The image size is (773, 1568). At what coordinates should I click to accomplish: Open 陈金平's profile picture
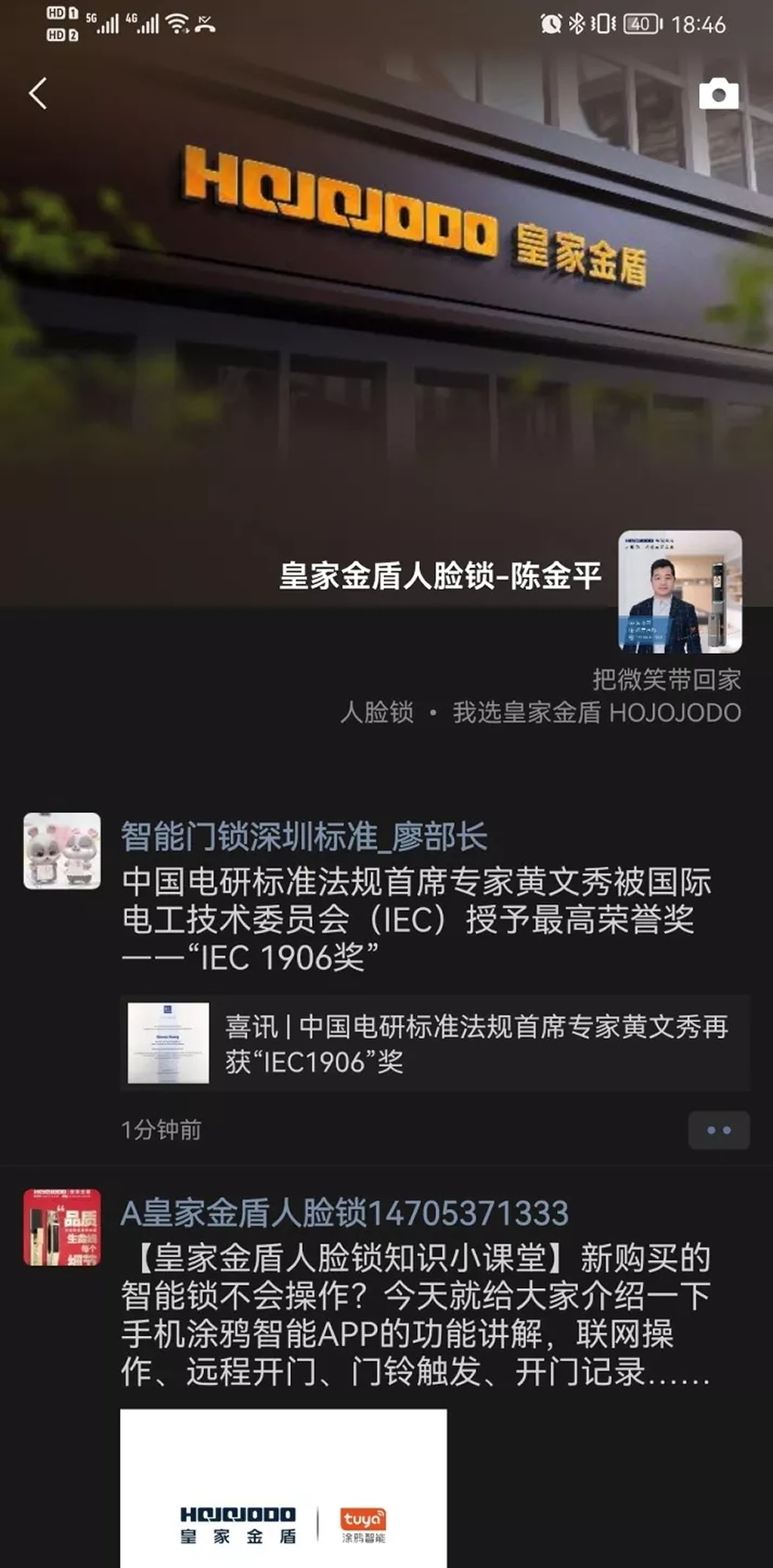tap(680, 592)
